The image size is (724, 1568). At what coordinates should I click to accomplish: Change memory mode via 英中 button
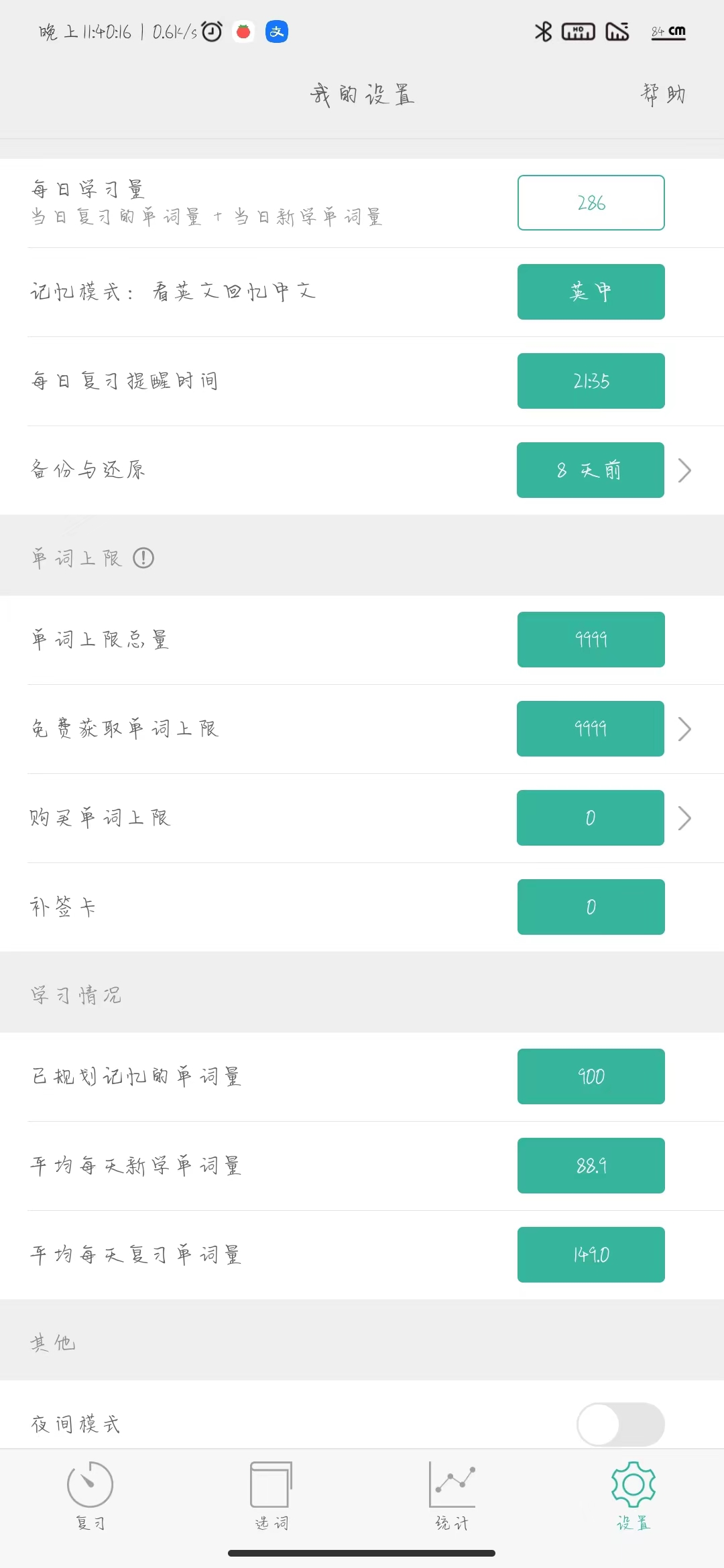tap(591, 291)
